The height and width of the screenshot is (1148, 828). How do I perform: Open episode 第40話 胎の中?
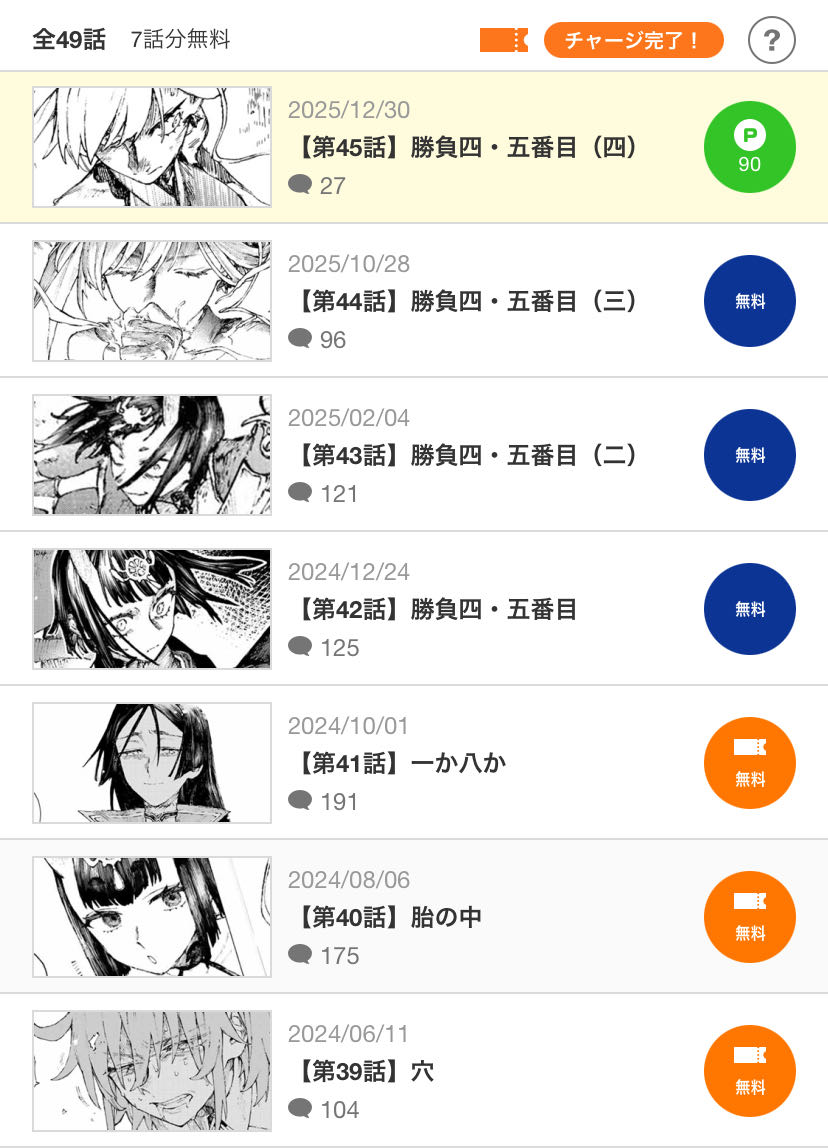tap(390, 918)
